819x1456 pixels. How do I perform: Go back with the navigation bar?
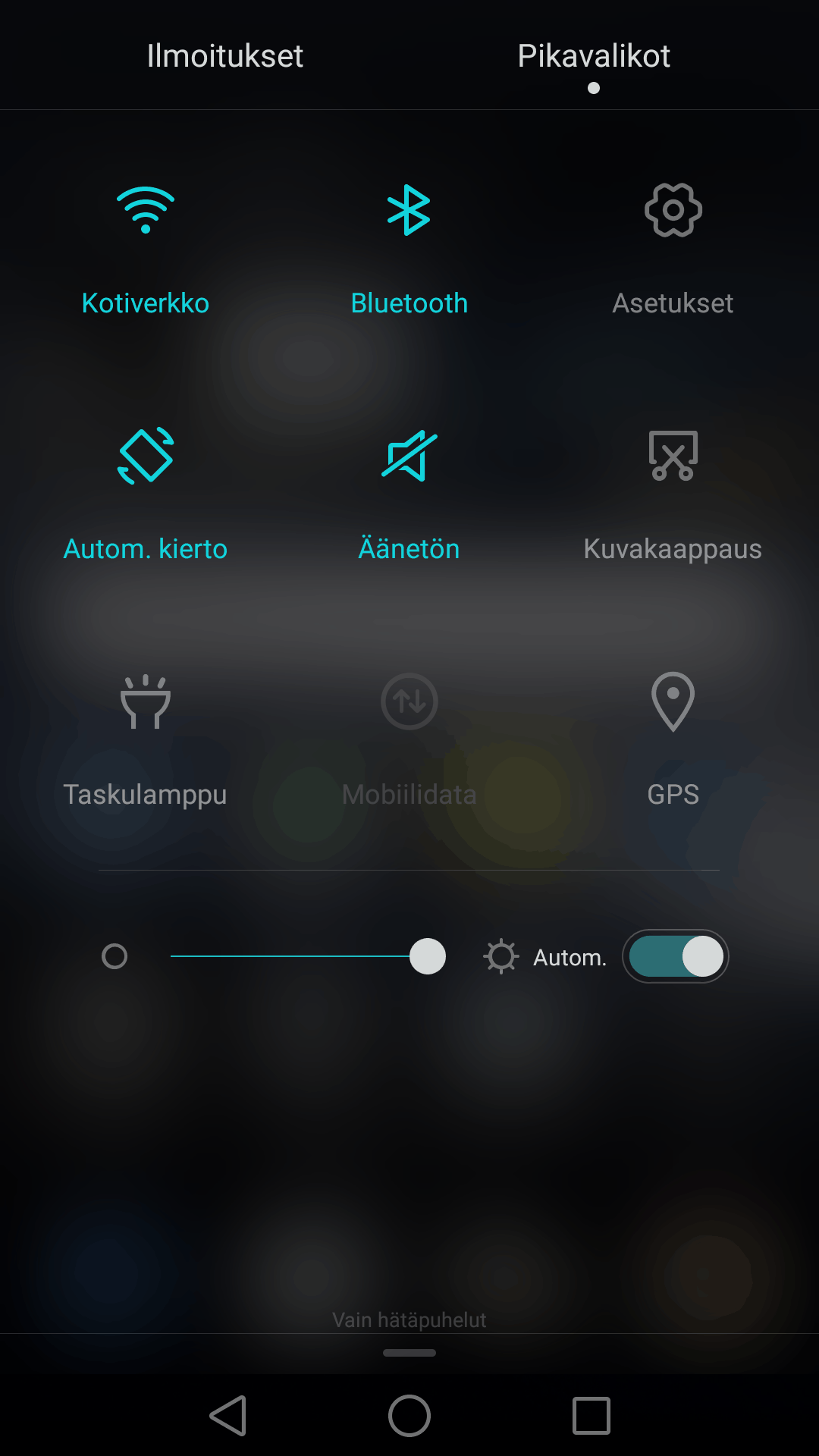pyautogui.click(x=227, y=1415)
